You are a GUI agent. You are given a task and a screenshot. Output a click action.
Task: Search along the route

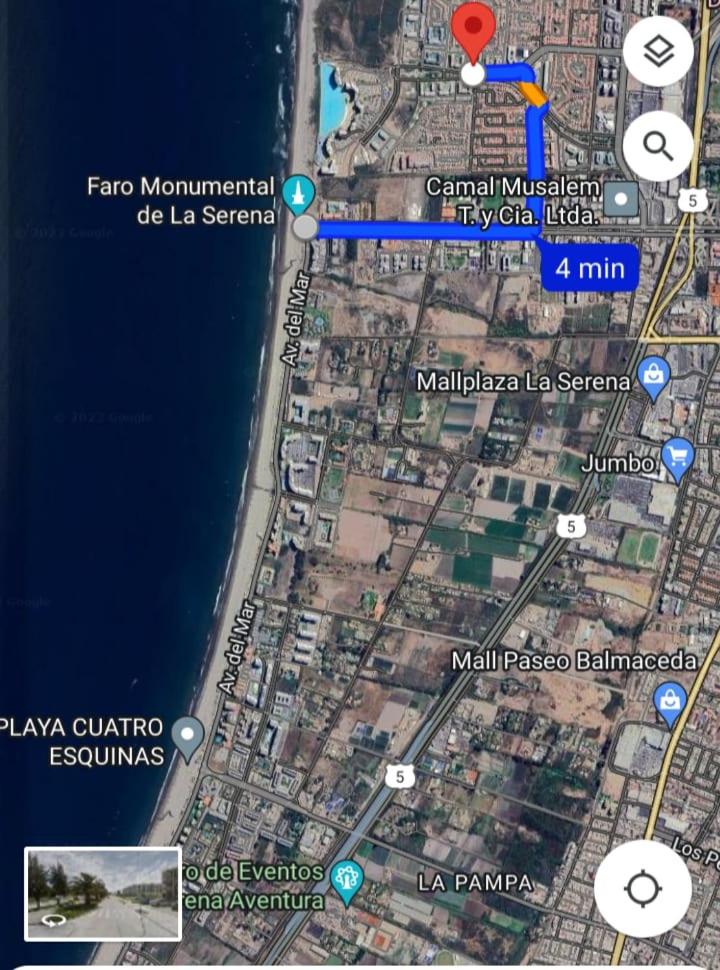point(658,146)
